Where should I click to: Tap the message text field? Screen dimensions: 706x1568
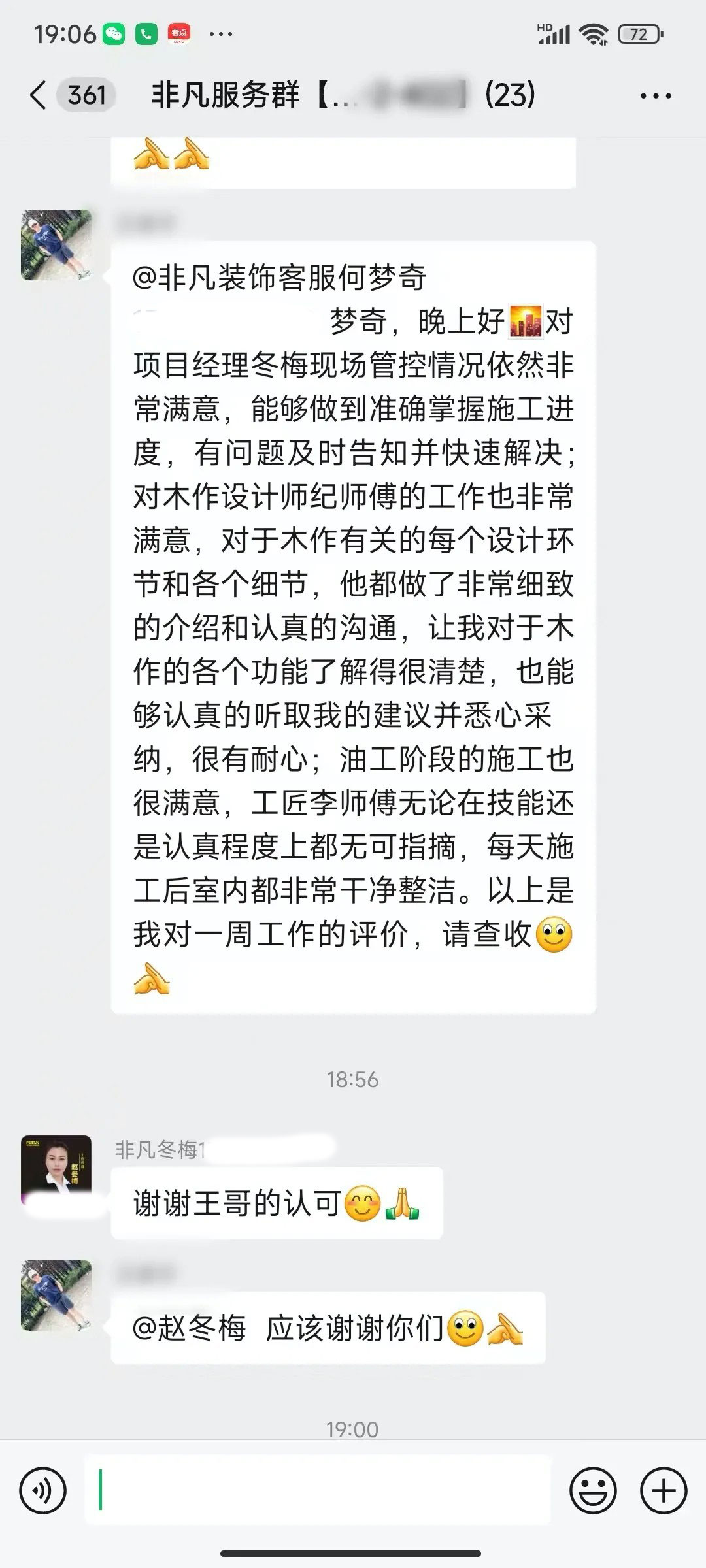coord(317,1492)
